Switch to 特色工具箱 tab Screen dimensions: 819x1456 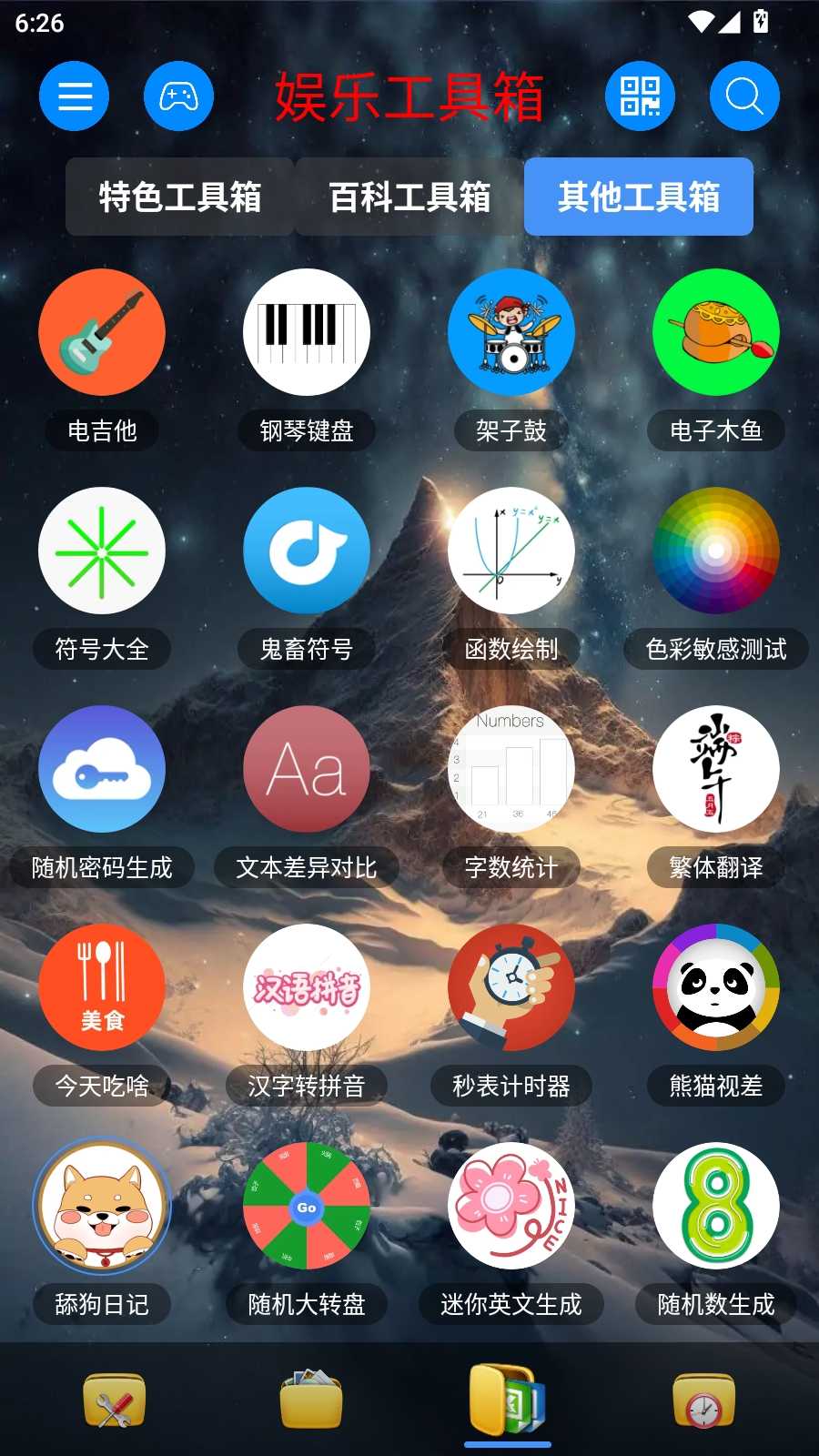(179, 197)
